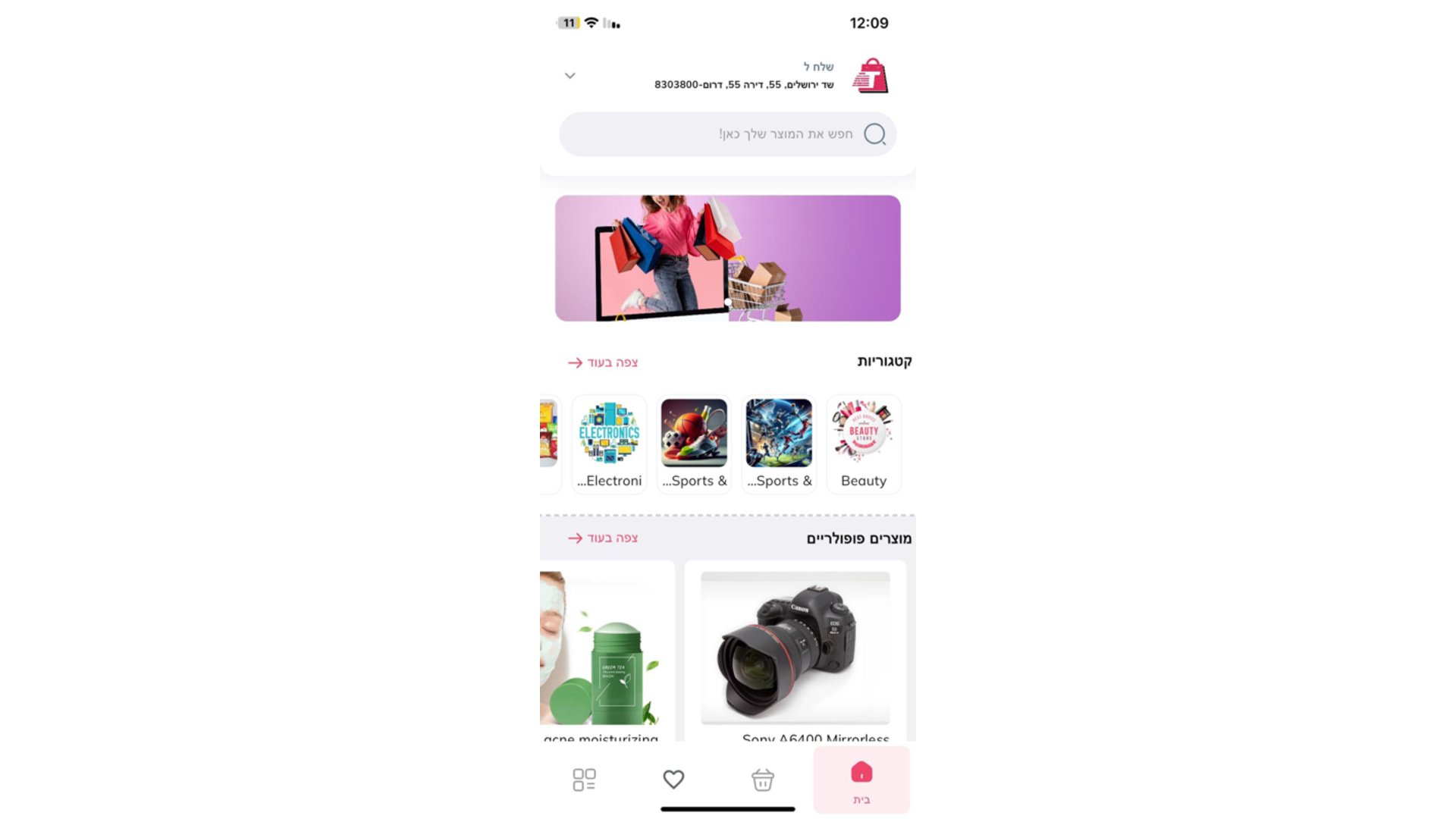Open the acne moisturizing mask product card
1456x819 pixels.
click(603, 652)
